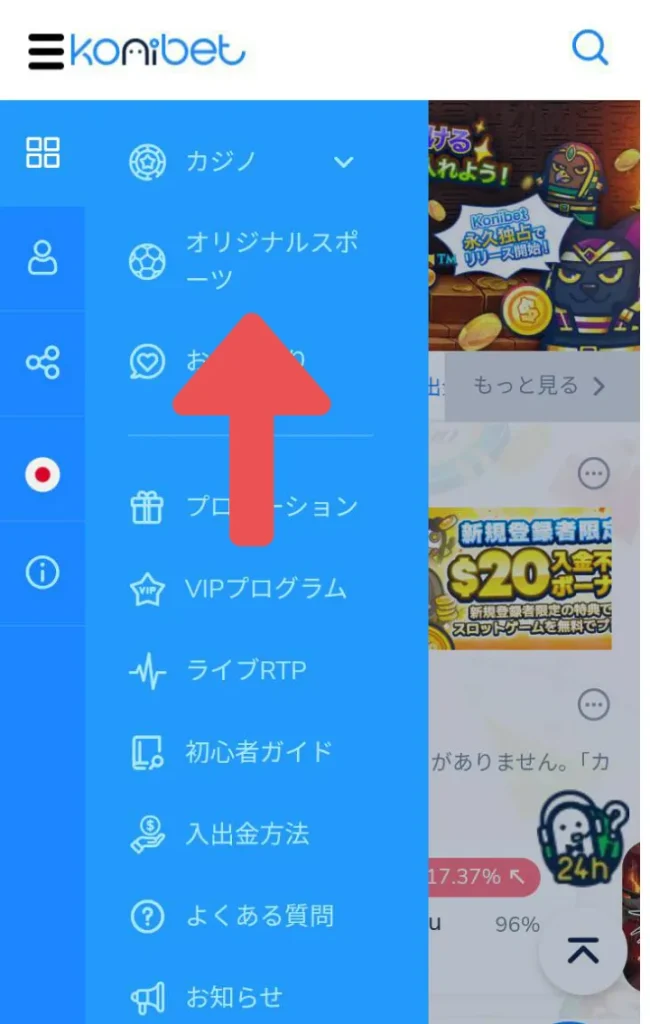View お知らせ announcements

tap(233, 997)
